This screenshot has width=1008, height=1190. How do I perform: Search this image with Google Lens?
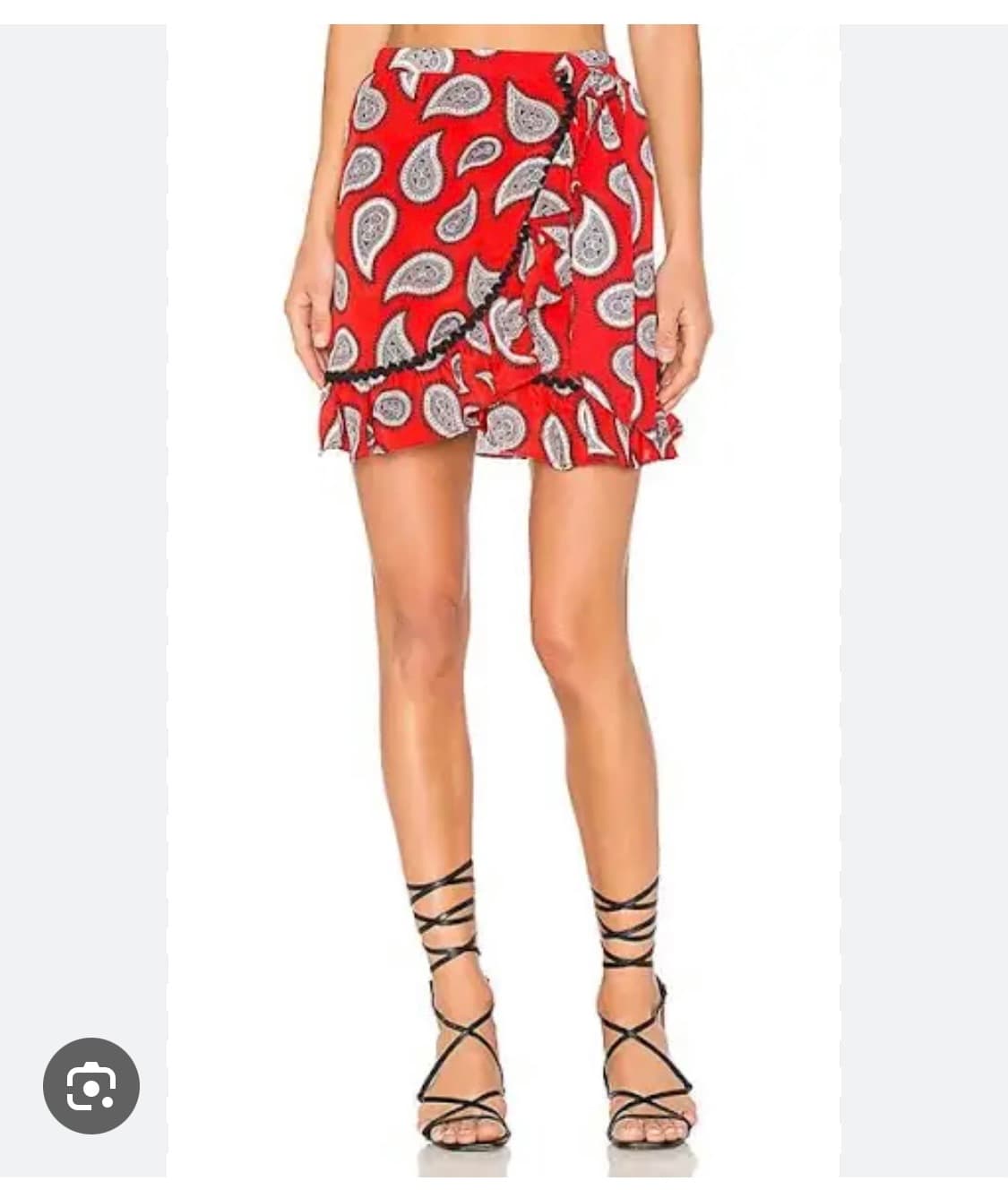click(91, 1085)
